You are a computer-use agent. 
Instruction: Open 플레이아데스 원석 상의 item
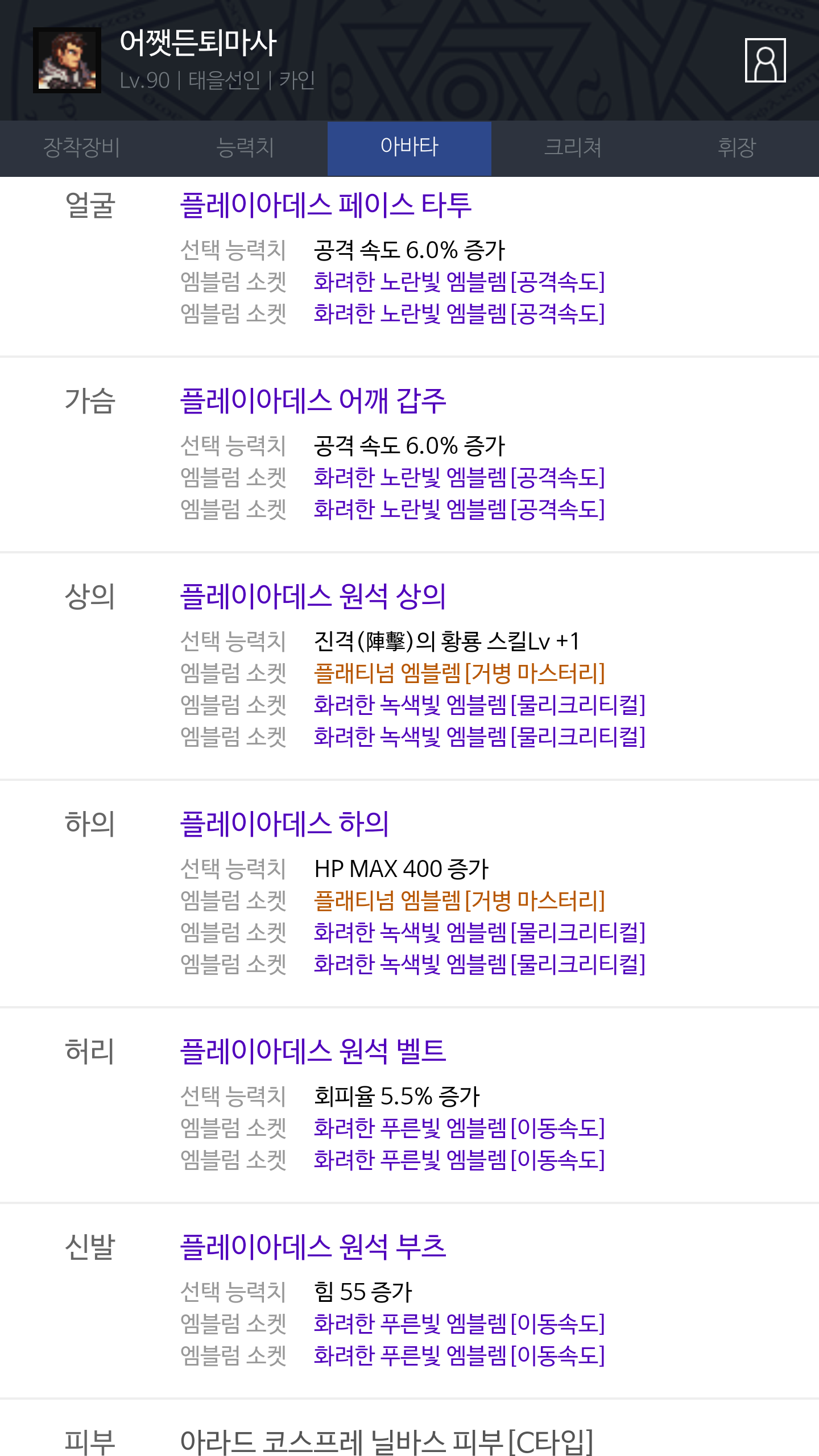point(313,596)
